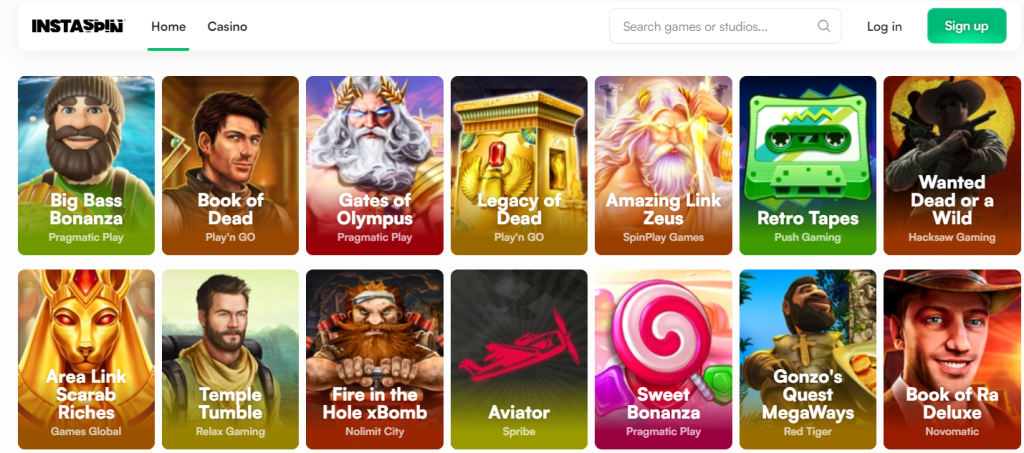1024x453 pixels.
Task: Open the Legacy of Dead game card
Action: coord(519,165)
